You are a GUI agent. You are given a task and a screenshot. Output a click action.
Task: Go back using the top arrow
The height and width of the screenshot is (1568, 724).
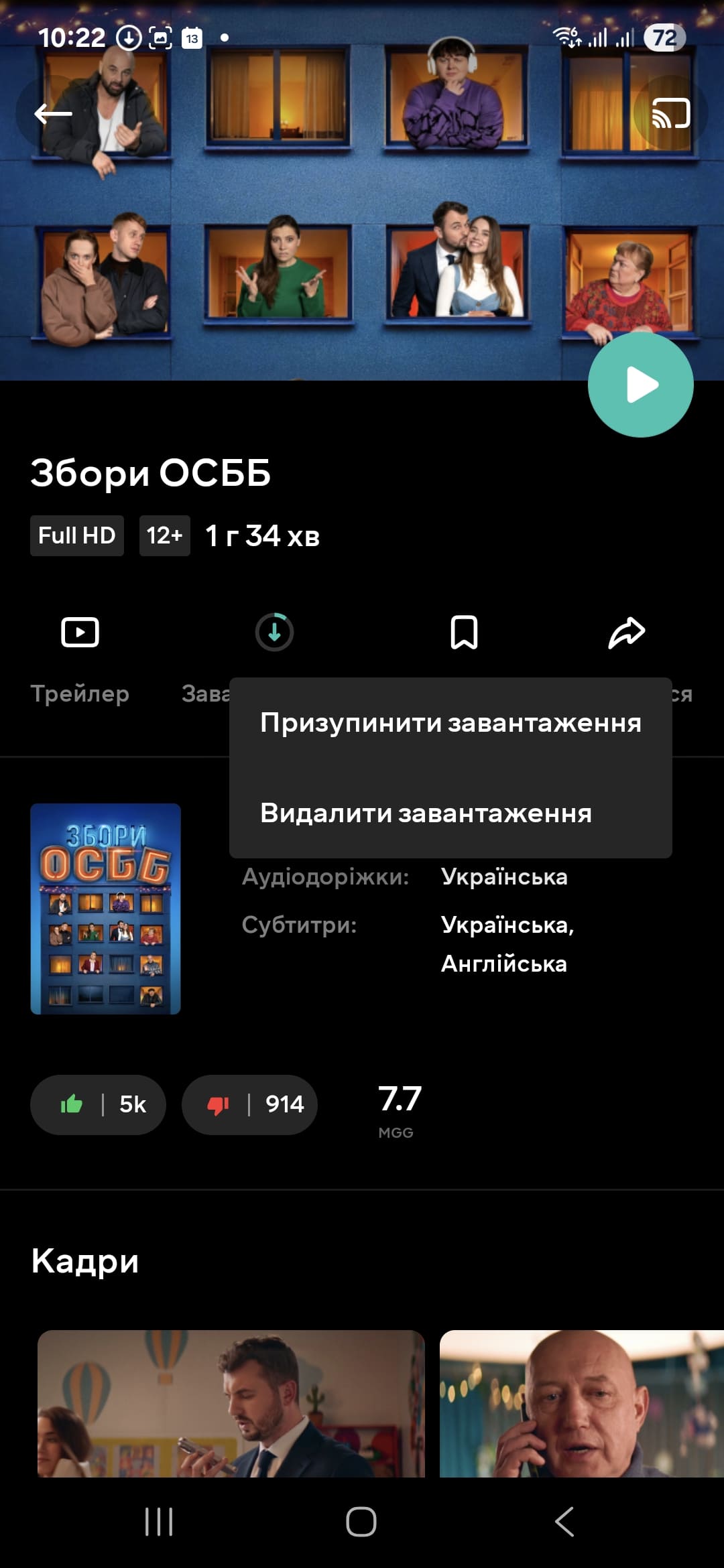(53, 114)
